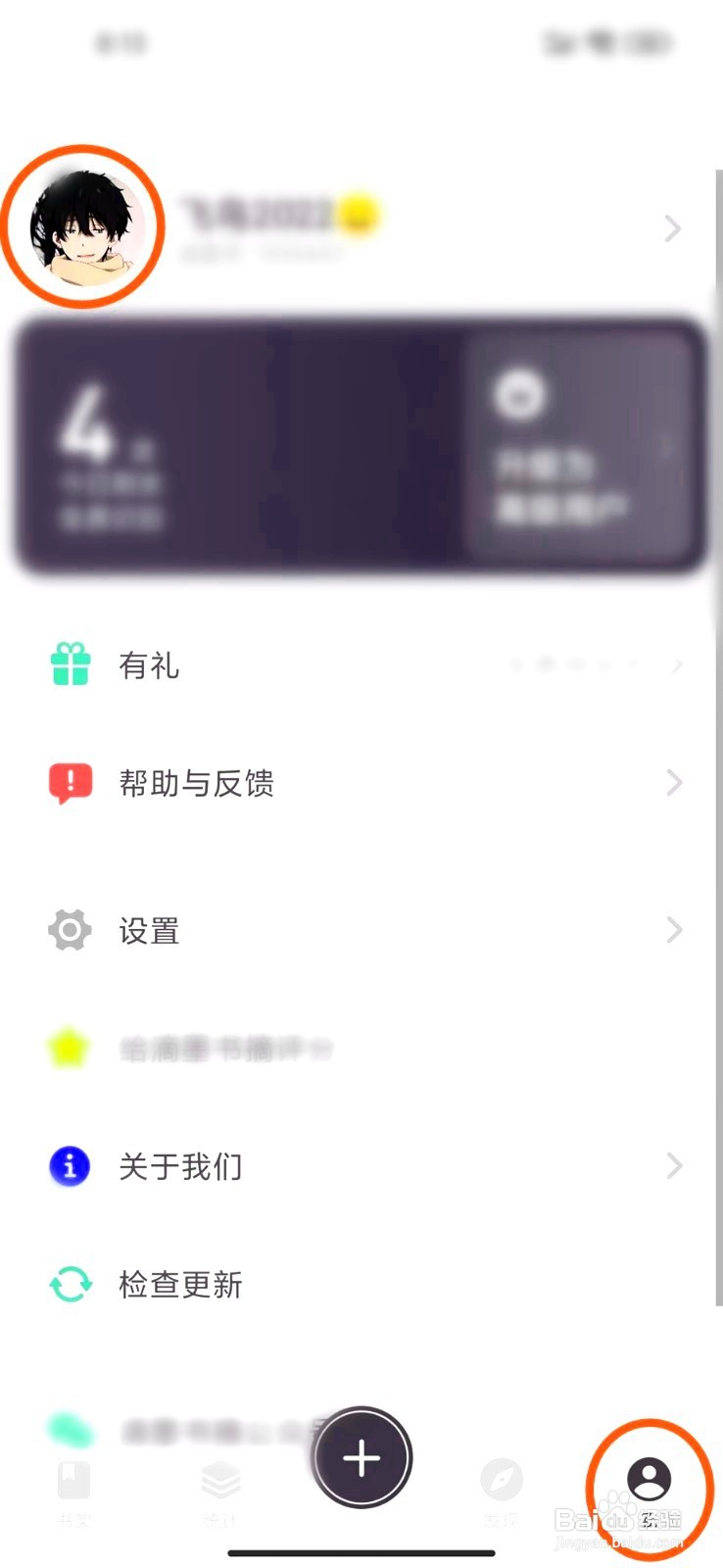Click the blue info icon for 关于我们

point(67,1166)
